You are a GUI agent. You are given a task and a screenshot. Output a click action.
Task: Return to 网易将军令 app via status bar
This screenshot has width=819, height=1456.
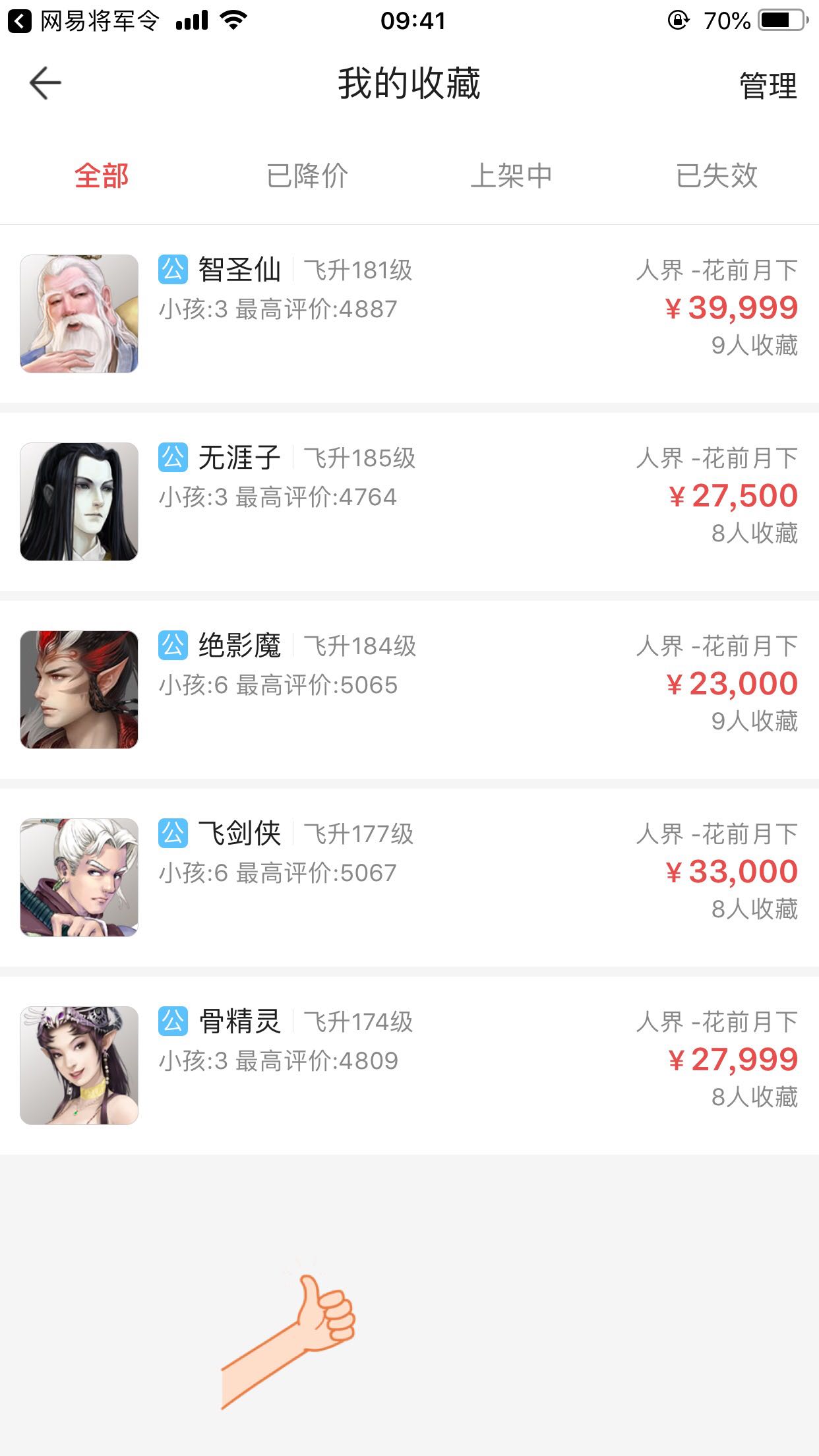pos(82,21)
